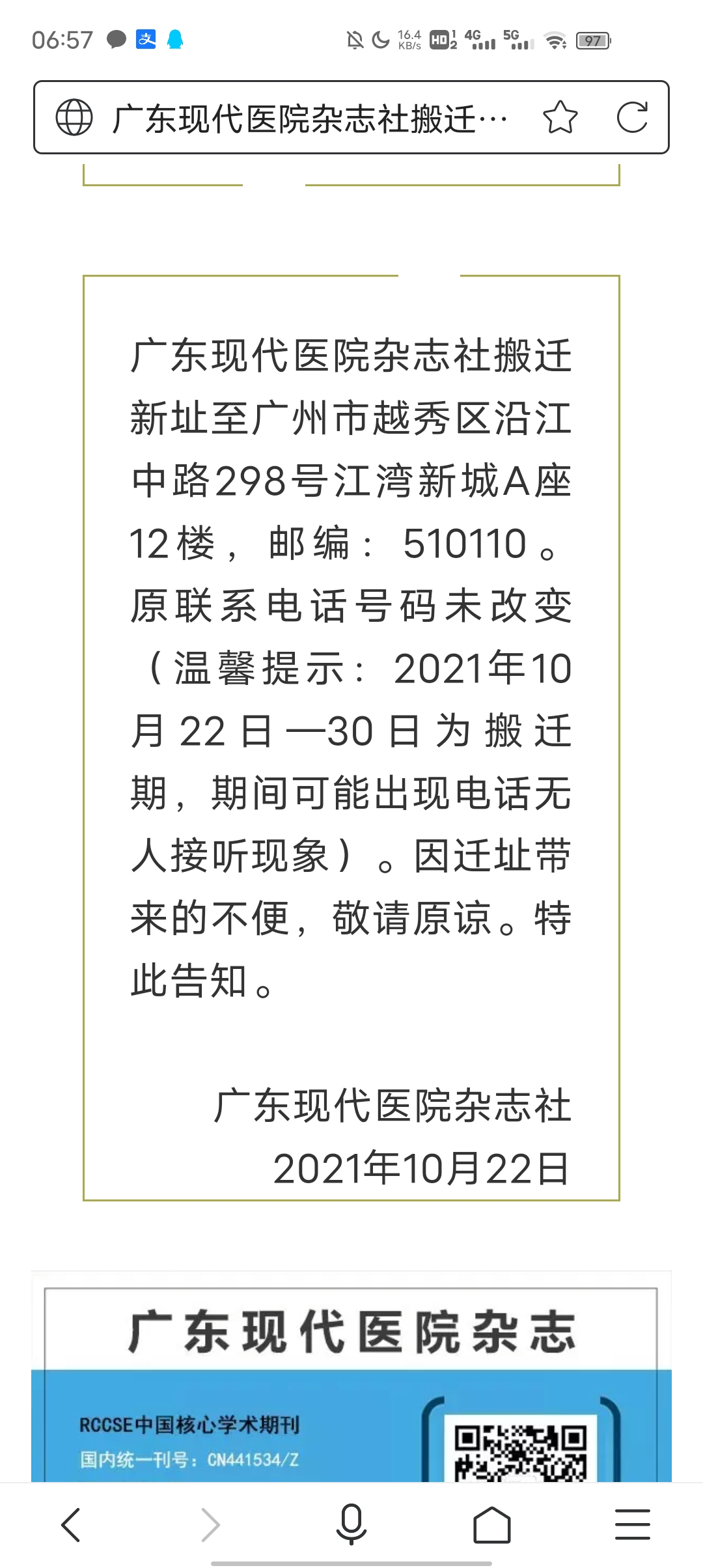703x1568 pixels.
Task: Bookmark this page with the star icon
Action: [560, 118]
